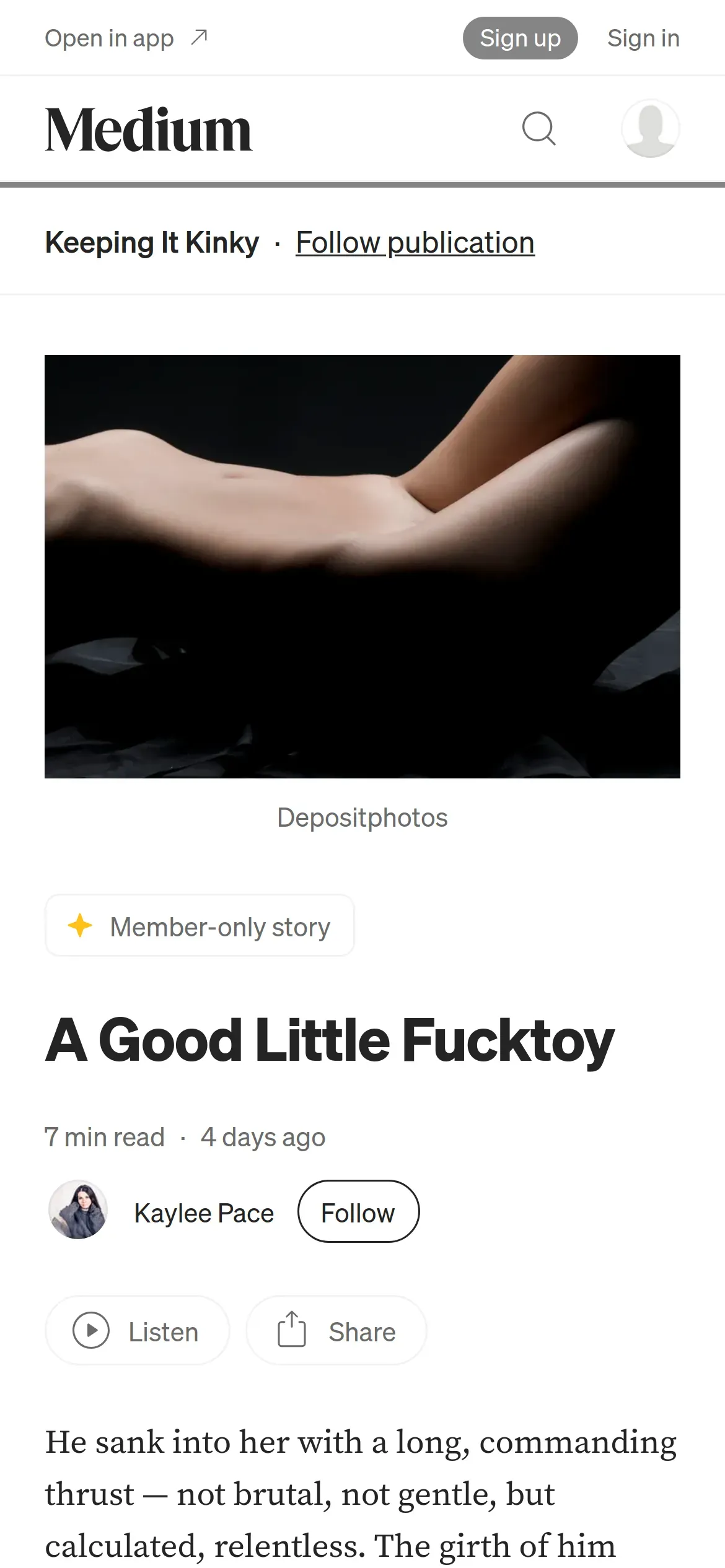Listen to the article audio

pyautogui.click(x=138, y=1330)
